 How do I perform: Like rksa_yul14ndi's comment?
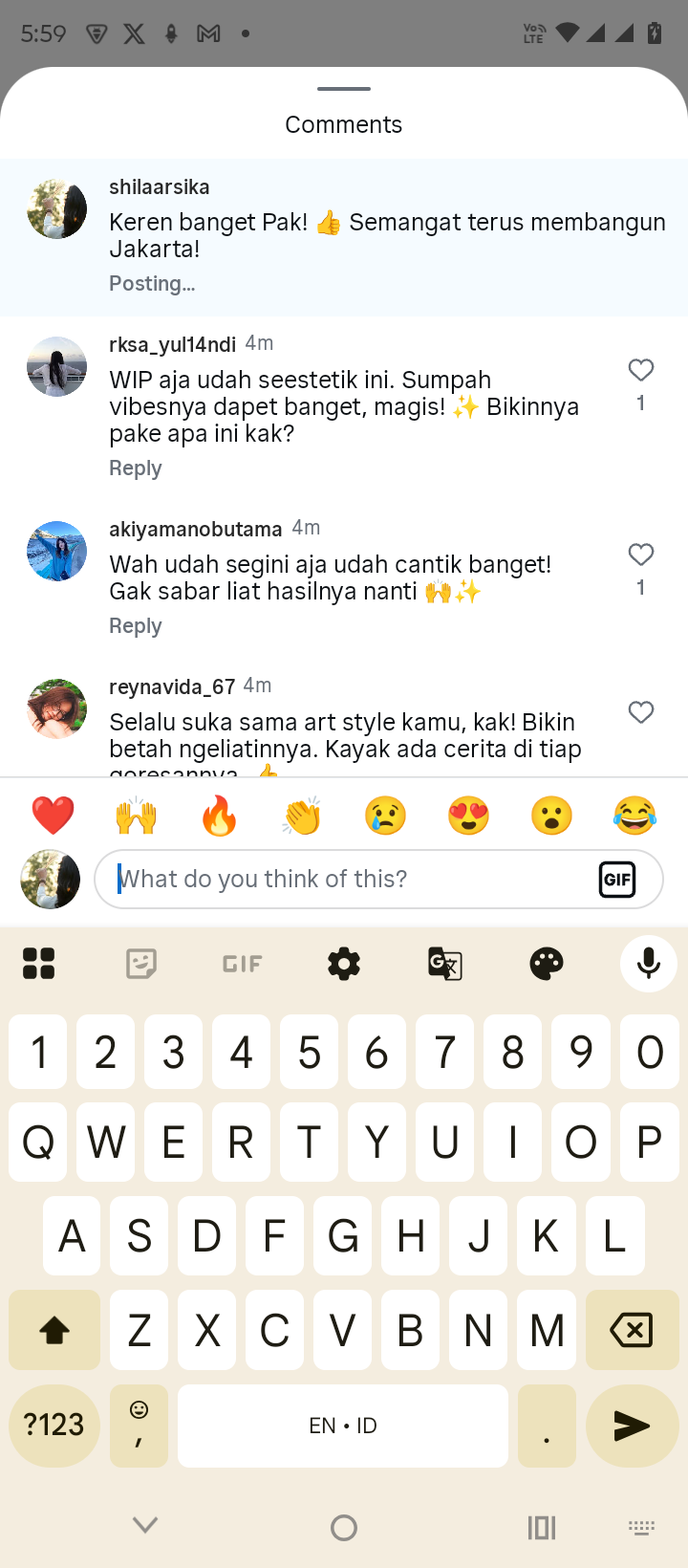640,371
